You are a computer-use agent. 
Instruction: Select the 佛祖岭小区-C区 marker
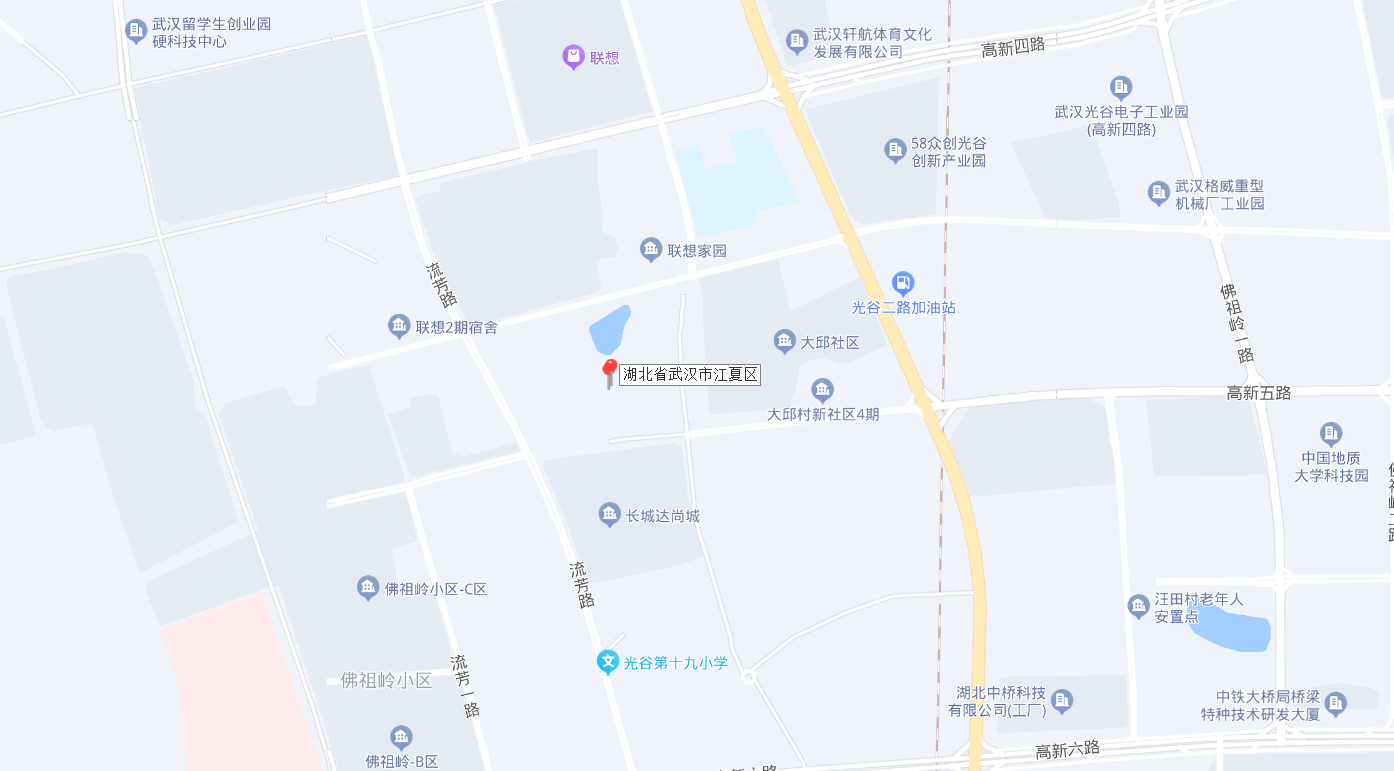pos(368,588)
